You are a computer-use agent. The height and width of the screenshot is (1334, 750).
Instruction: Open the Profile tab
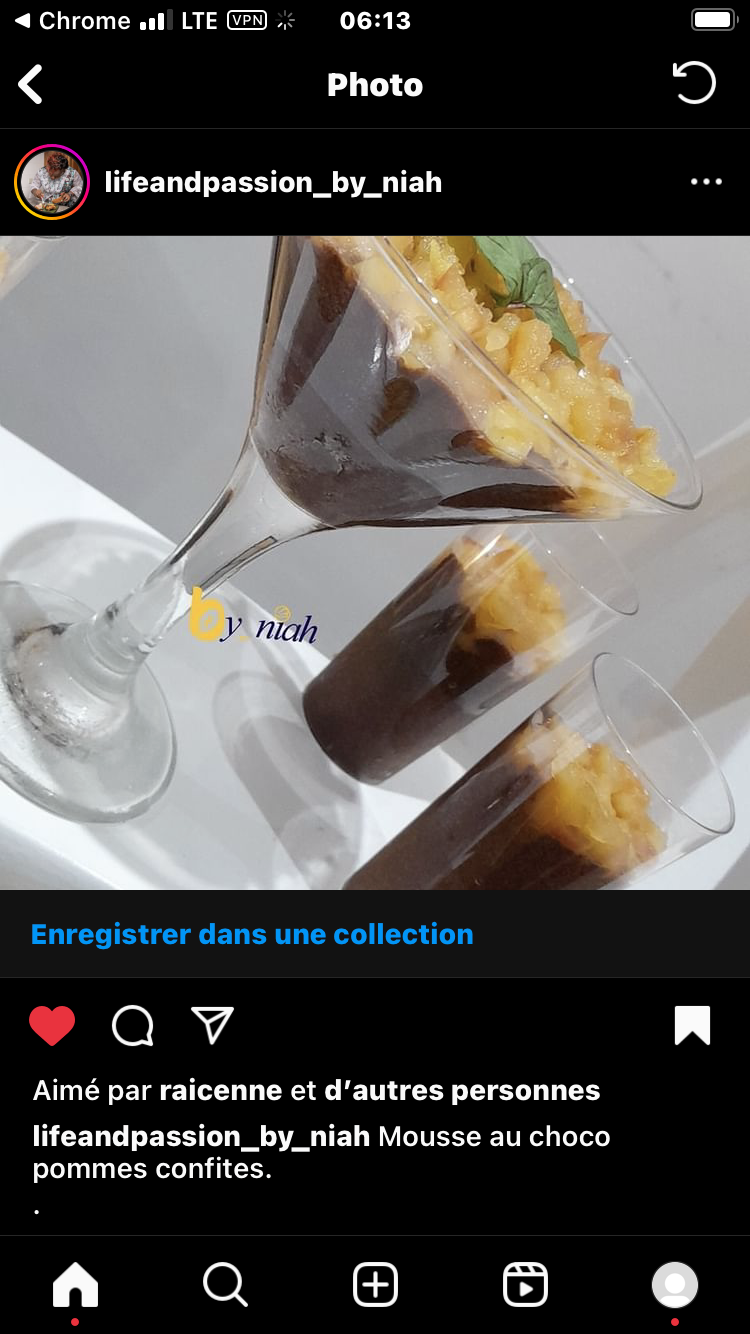tap(675, 1285)
